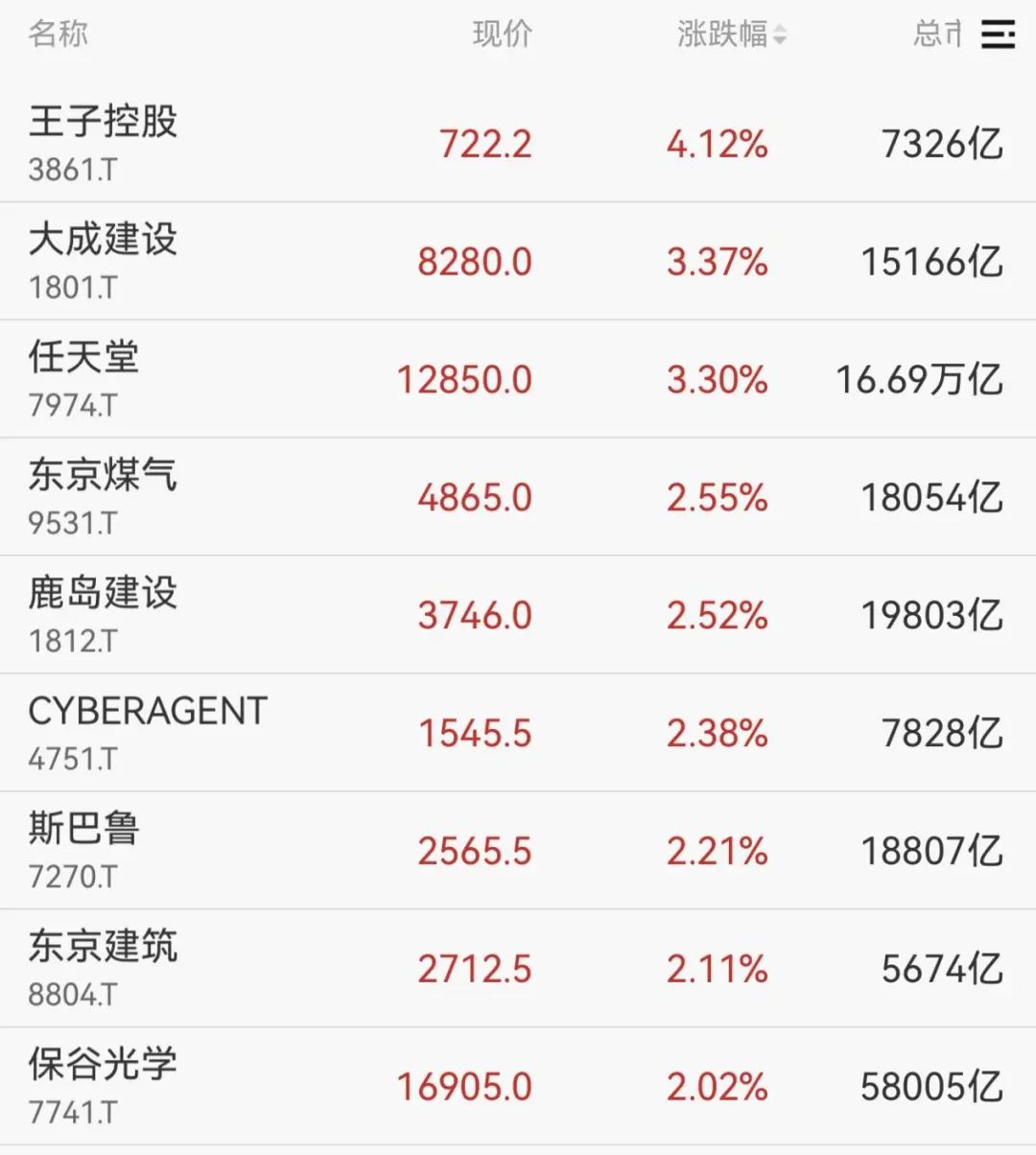Open the column settings list icon
The height and width of the screenshot is (1155, 1036).
click(998, 35)
